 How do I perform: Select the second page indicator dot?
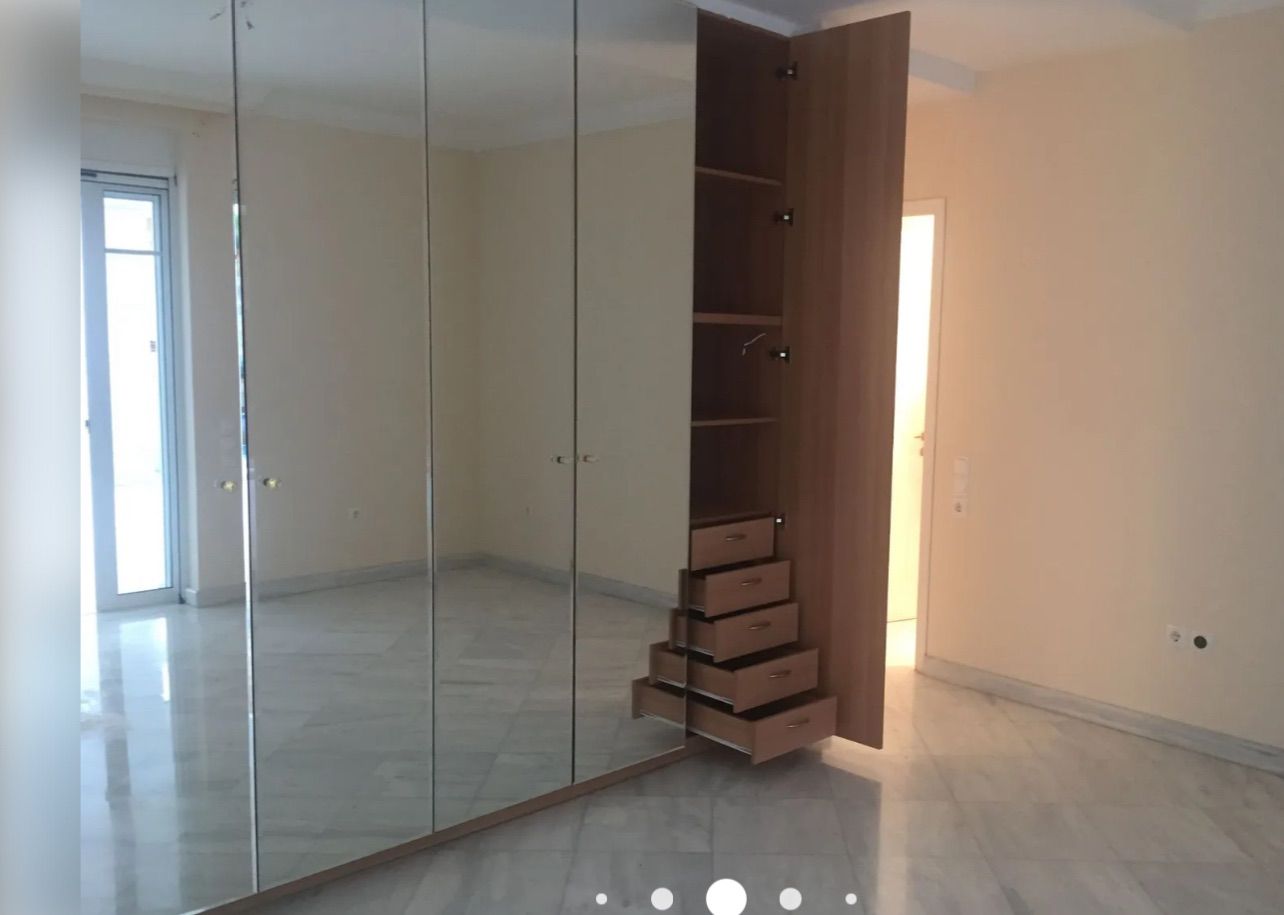(x=662, y=899)
